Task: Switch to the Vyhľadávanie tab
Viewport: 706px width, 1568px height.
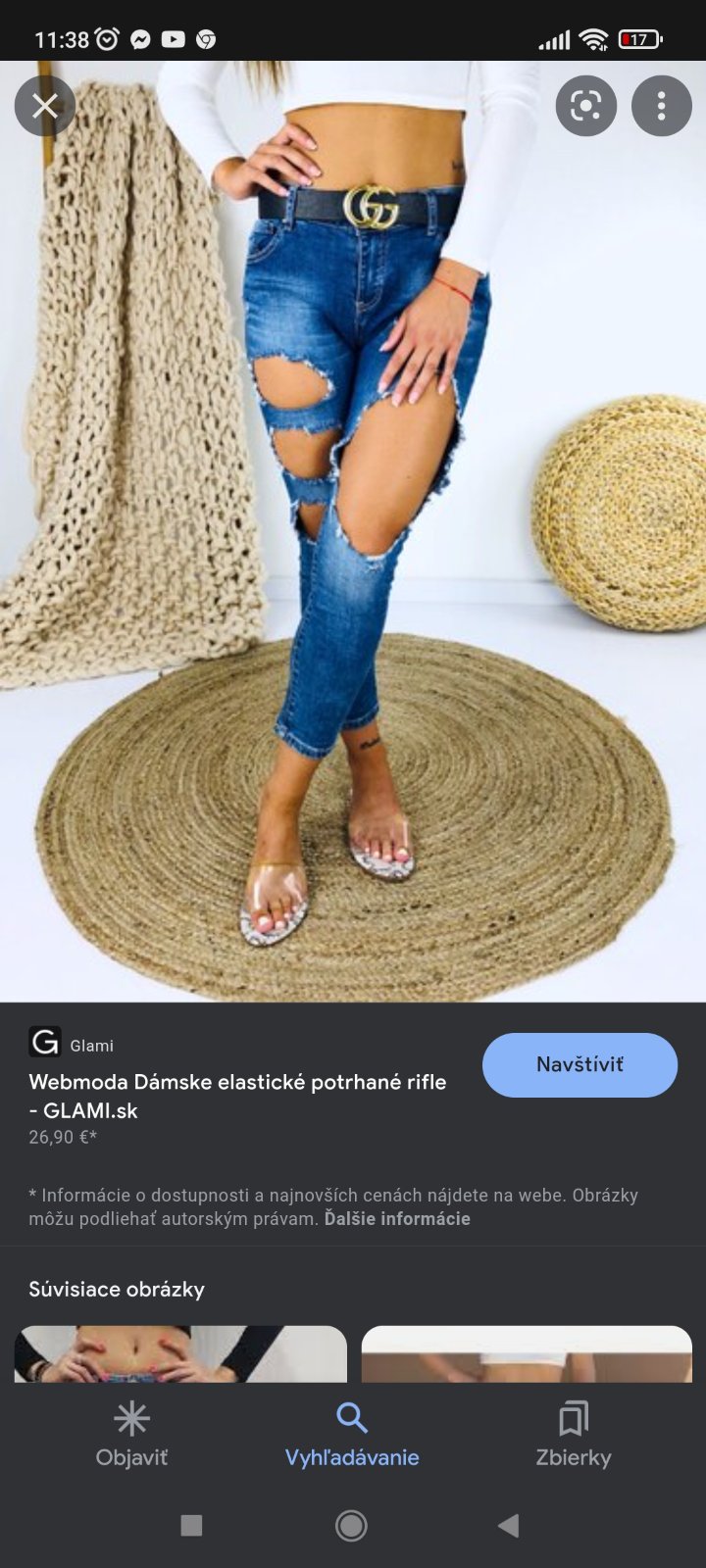Action: coord(352,1434)
